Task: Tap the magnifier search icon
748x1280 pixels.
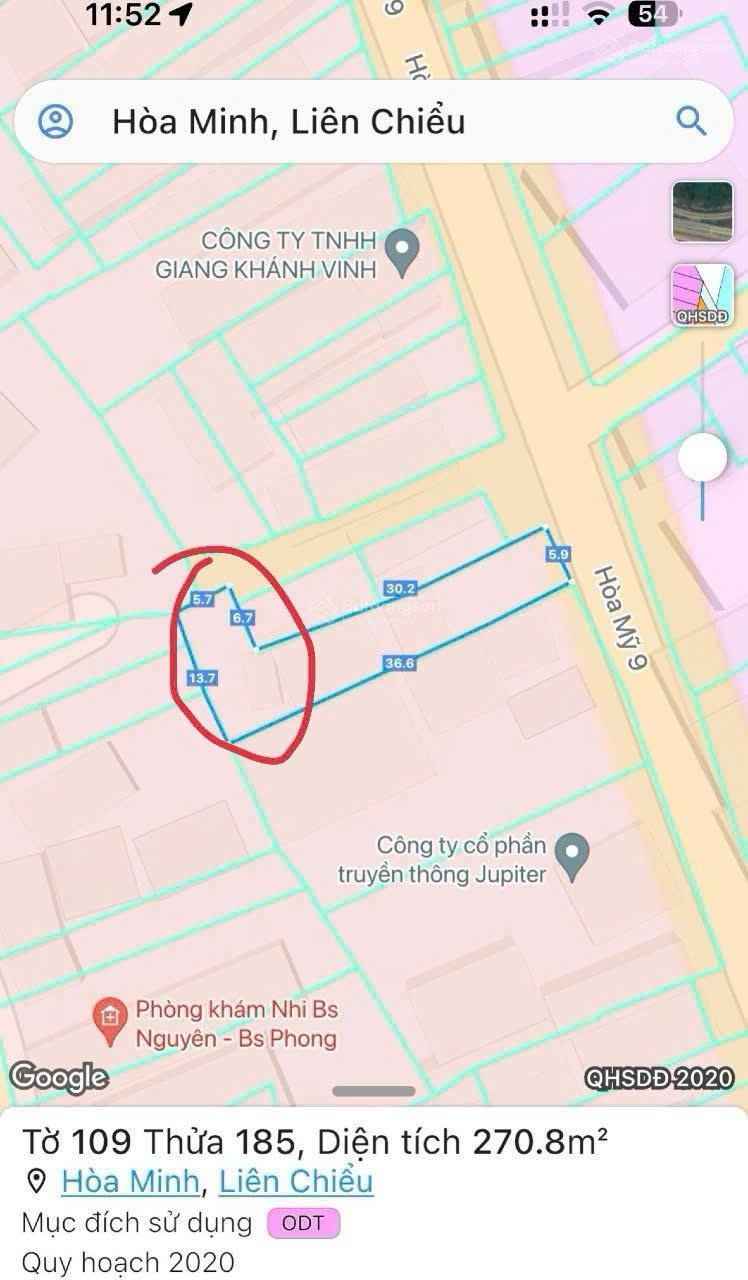Action: (x=691, y=122)
